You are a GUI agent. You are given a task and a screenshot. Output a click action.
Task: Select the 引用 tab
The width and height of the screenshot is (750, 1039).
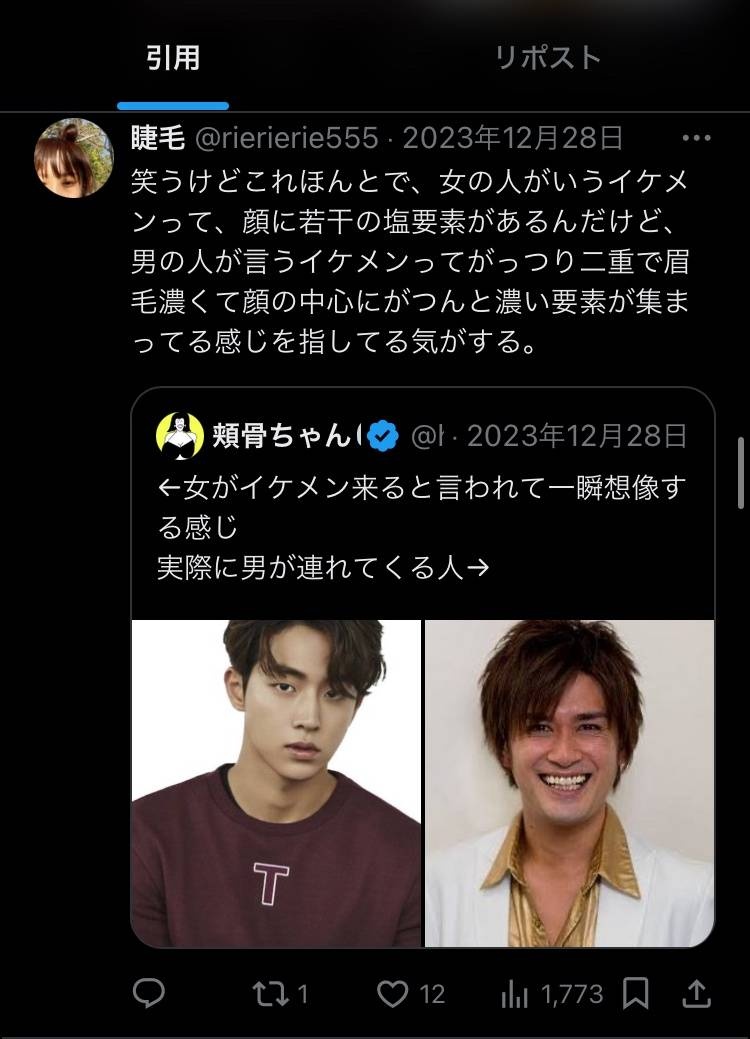point(173,58)
